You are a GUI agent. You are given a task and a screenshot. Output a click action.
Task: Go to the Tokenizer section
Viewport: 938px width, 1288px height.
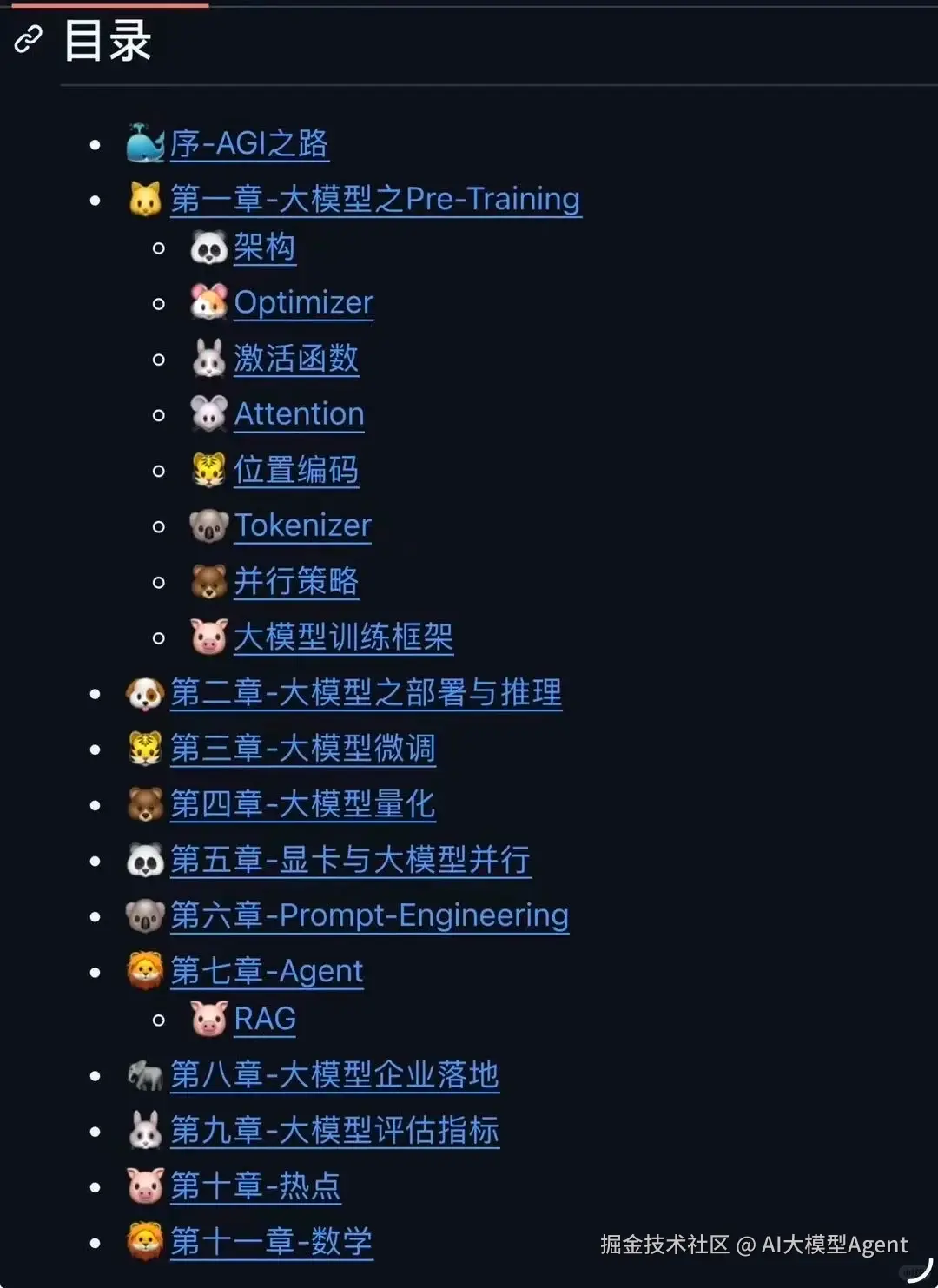pos(302,525)
